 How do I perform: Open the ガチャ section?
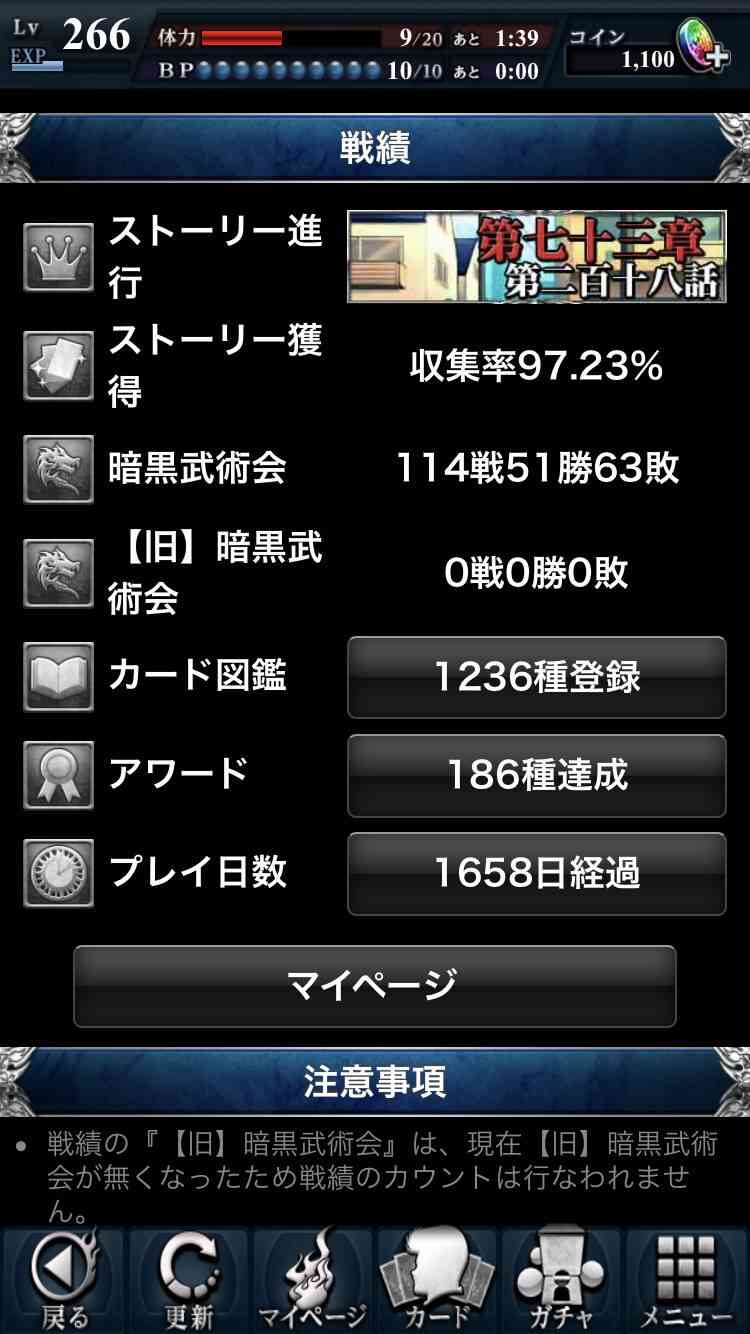pos(561,1281)
